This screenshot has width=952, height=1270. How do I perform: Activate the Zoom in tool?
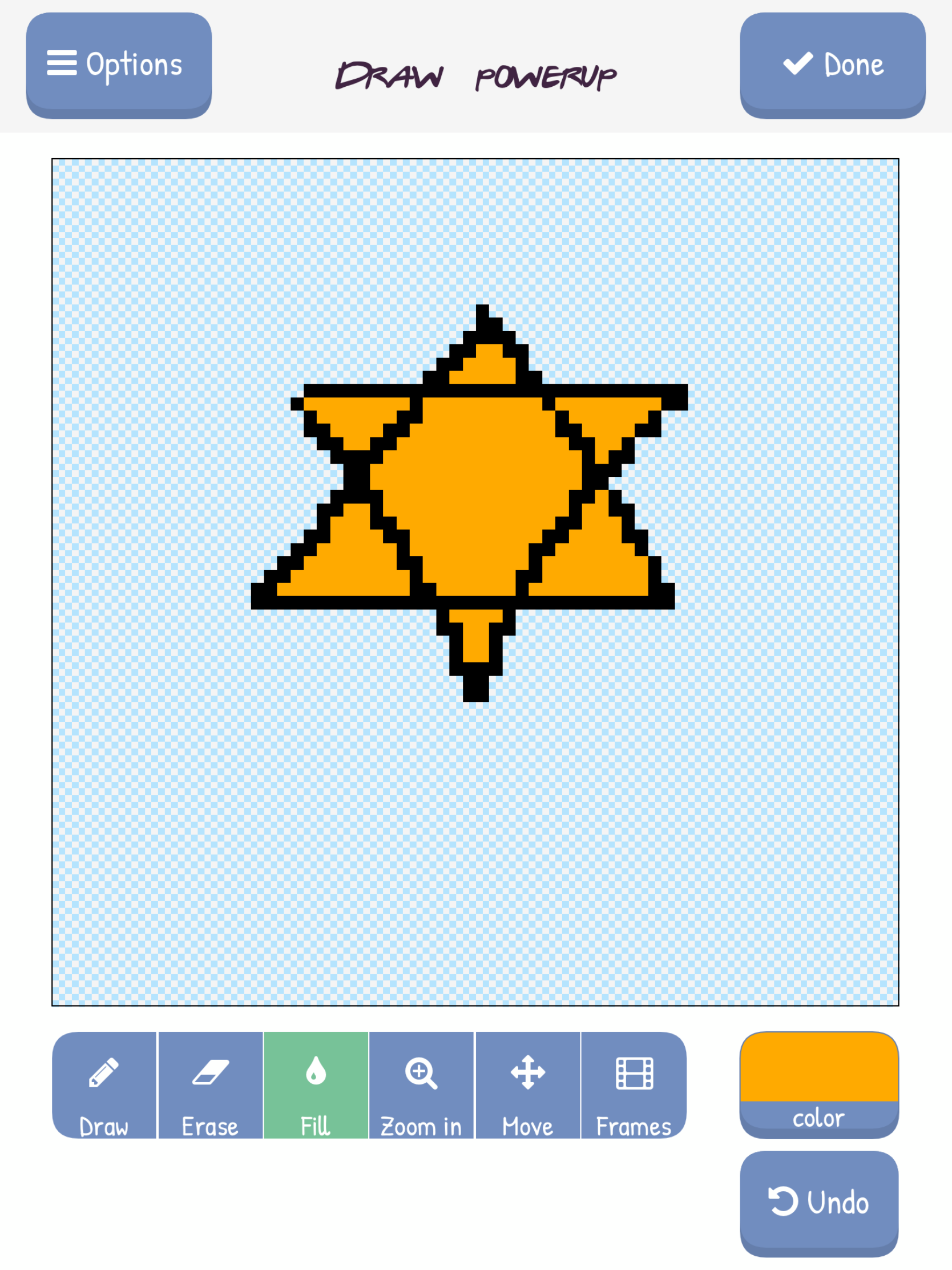pyautogui.click(x=421, y=1084)
